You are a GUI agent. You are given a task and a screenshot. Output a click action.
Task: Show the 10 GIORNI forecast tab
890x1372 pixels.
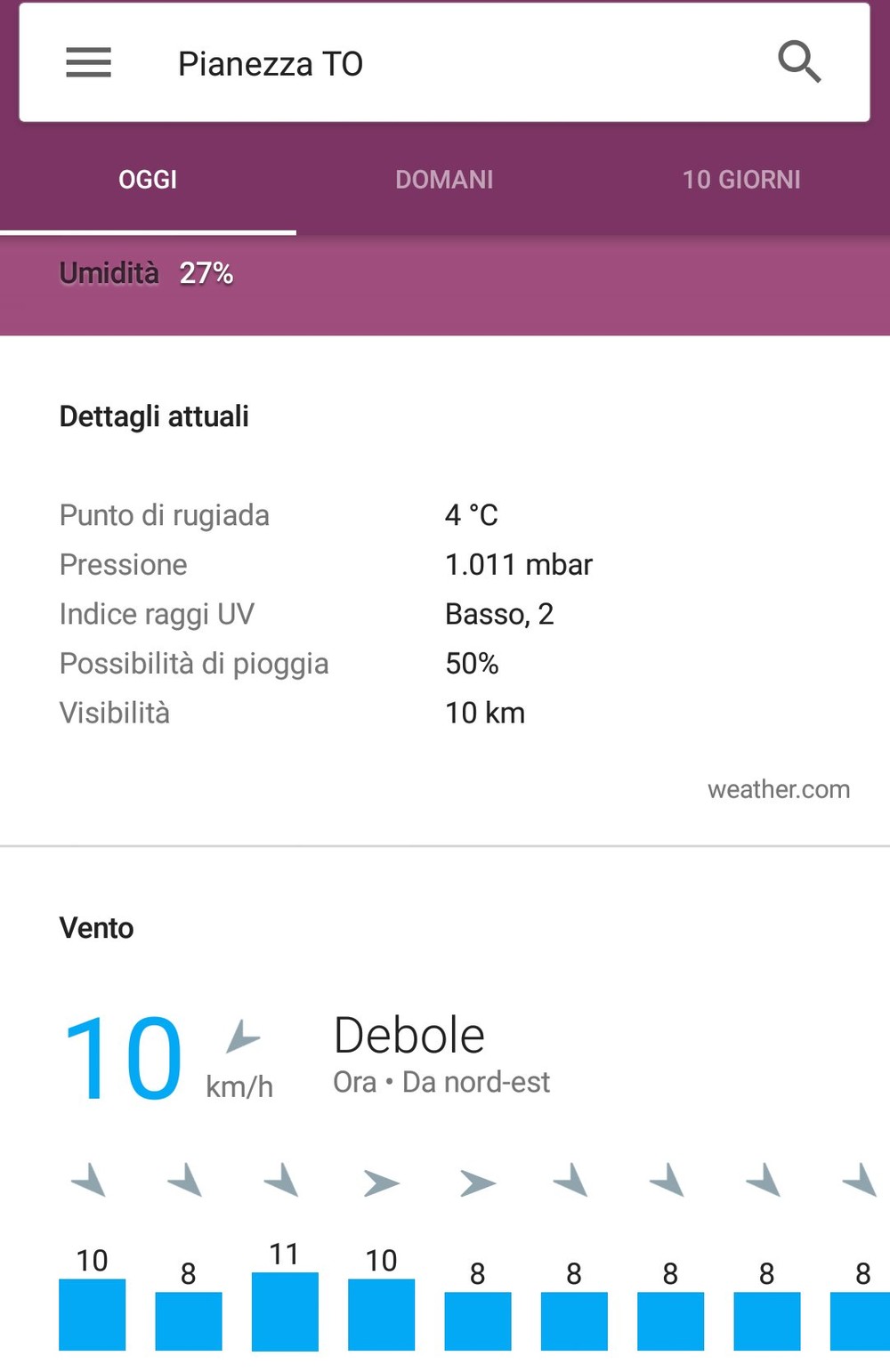click(740, 180)
